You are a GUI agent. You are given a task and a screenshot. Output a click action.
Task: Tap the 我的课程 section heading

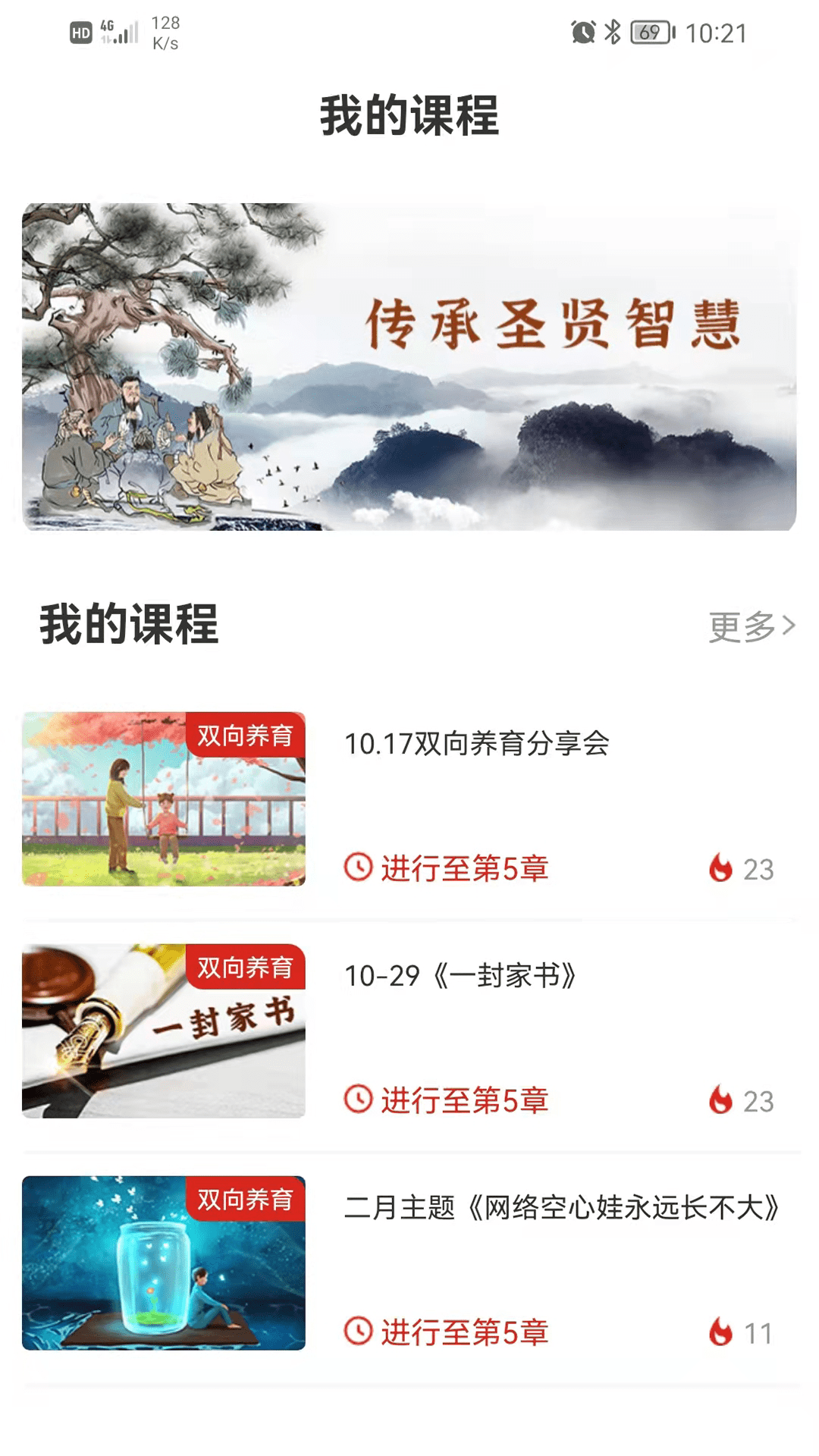129,623
